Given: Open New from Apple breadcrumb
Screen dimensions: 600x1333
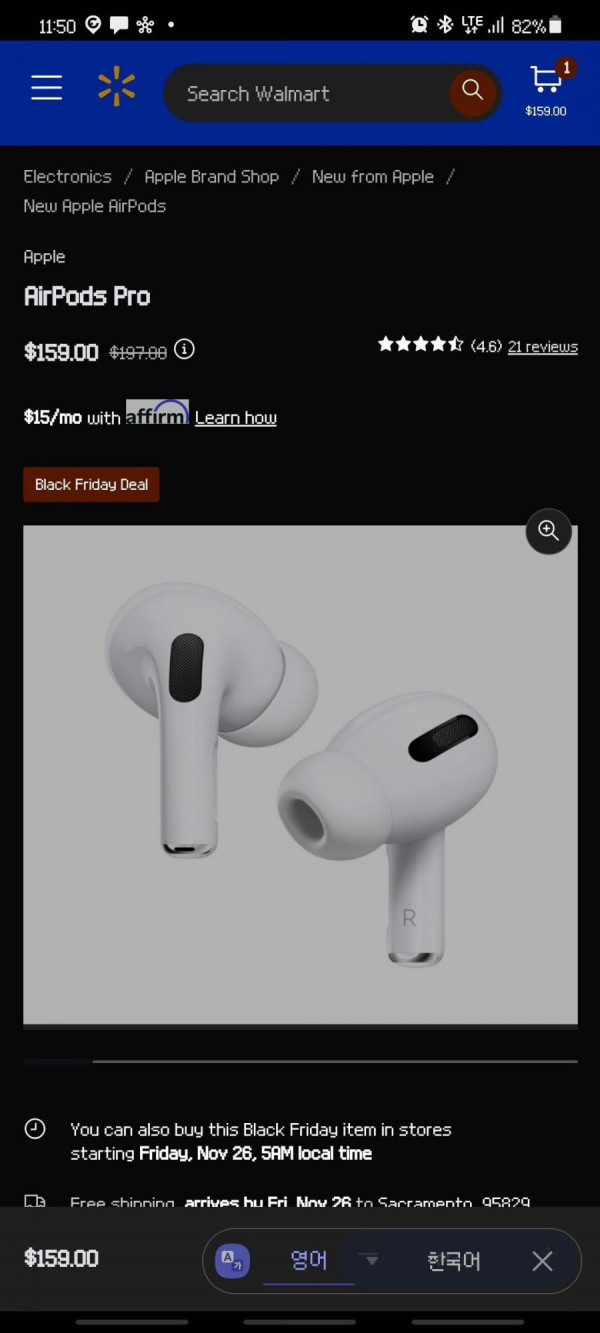Looking at the screenshot, I should click(372, 176).
